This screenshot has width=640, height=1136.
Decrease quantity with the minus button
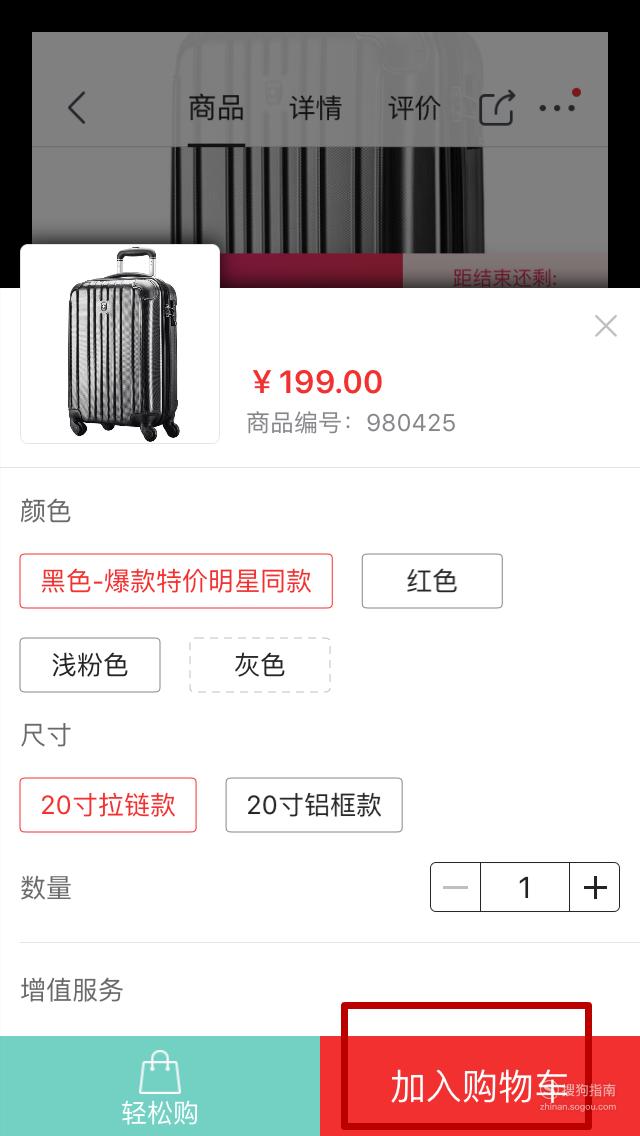455,887
